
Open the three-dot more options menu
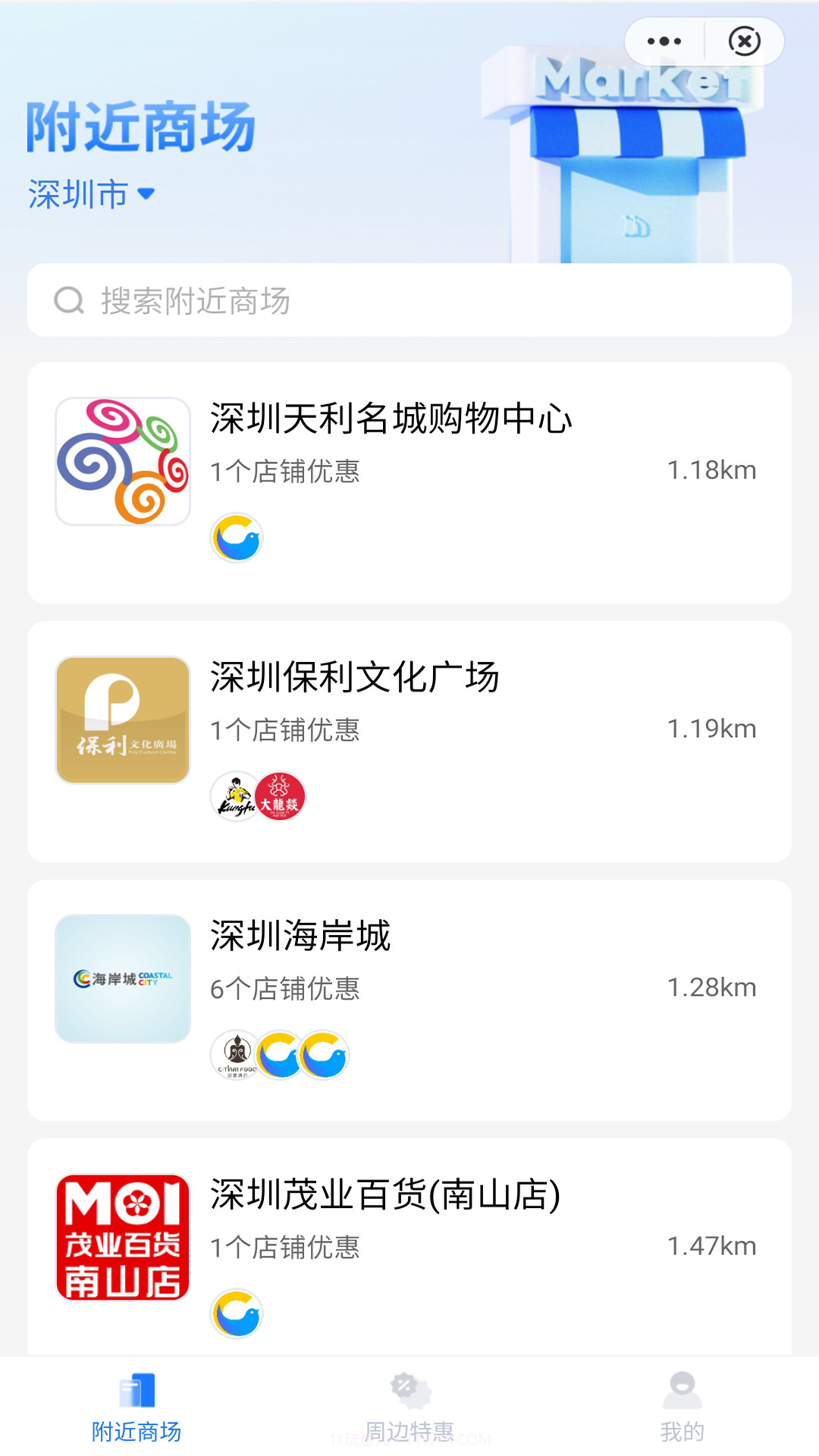pyautogui.click(x=664, y=41)
